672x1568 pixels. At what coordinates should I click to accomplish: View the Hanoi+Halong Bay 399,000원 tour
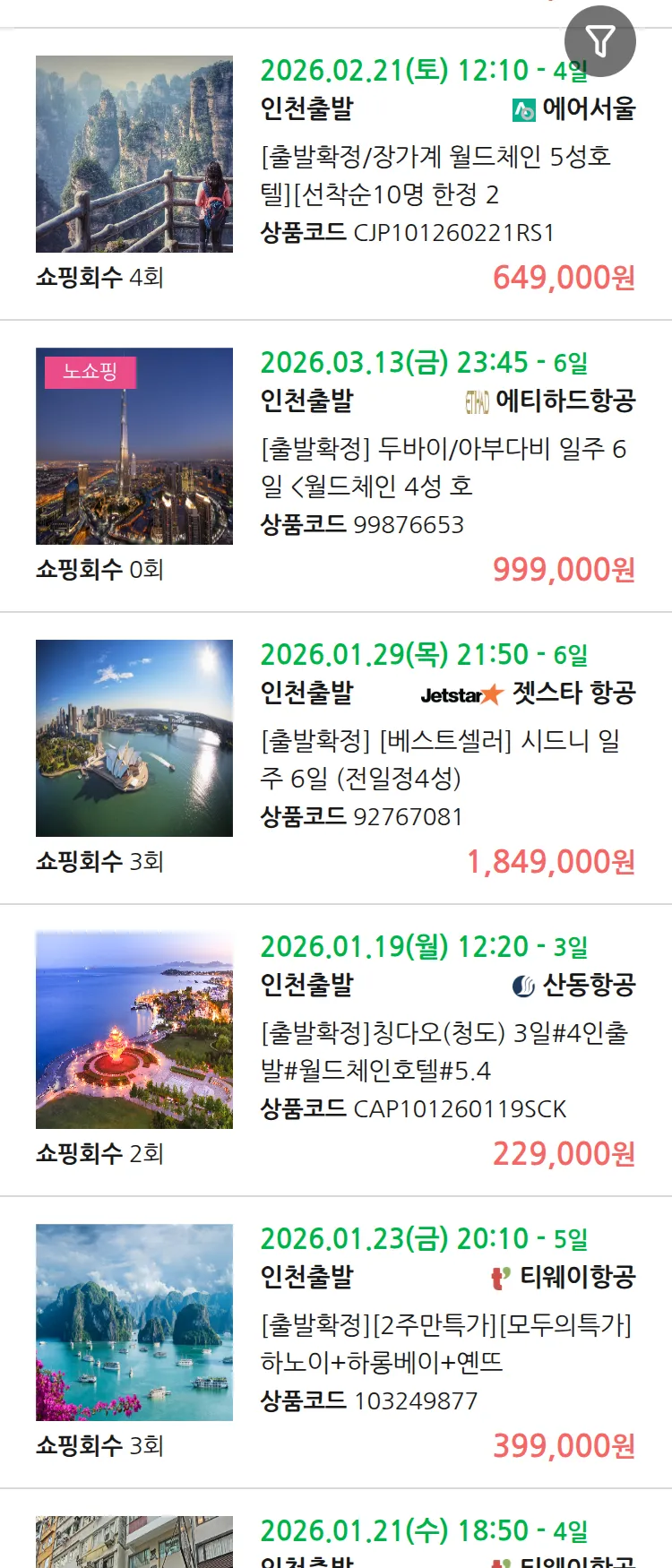(445, 1342)
